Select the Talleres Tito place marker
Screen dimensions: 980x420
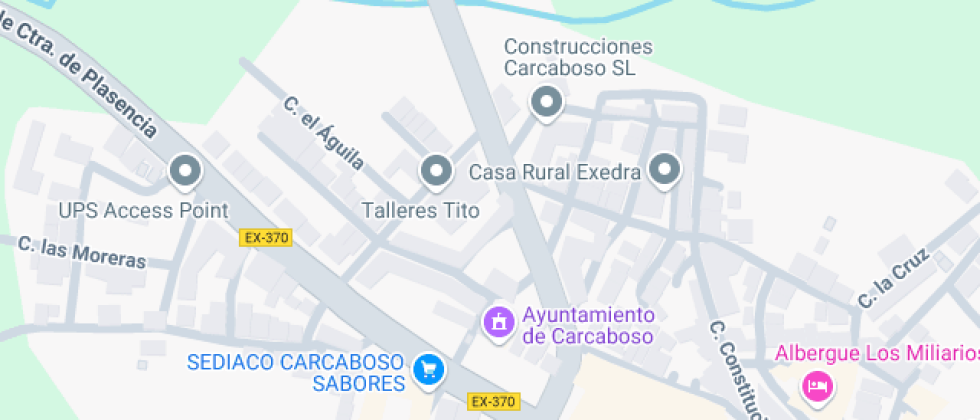tap(435, 172)
